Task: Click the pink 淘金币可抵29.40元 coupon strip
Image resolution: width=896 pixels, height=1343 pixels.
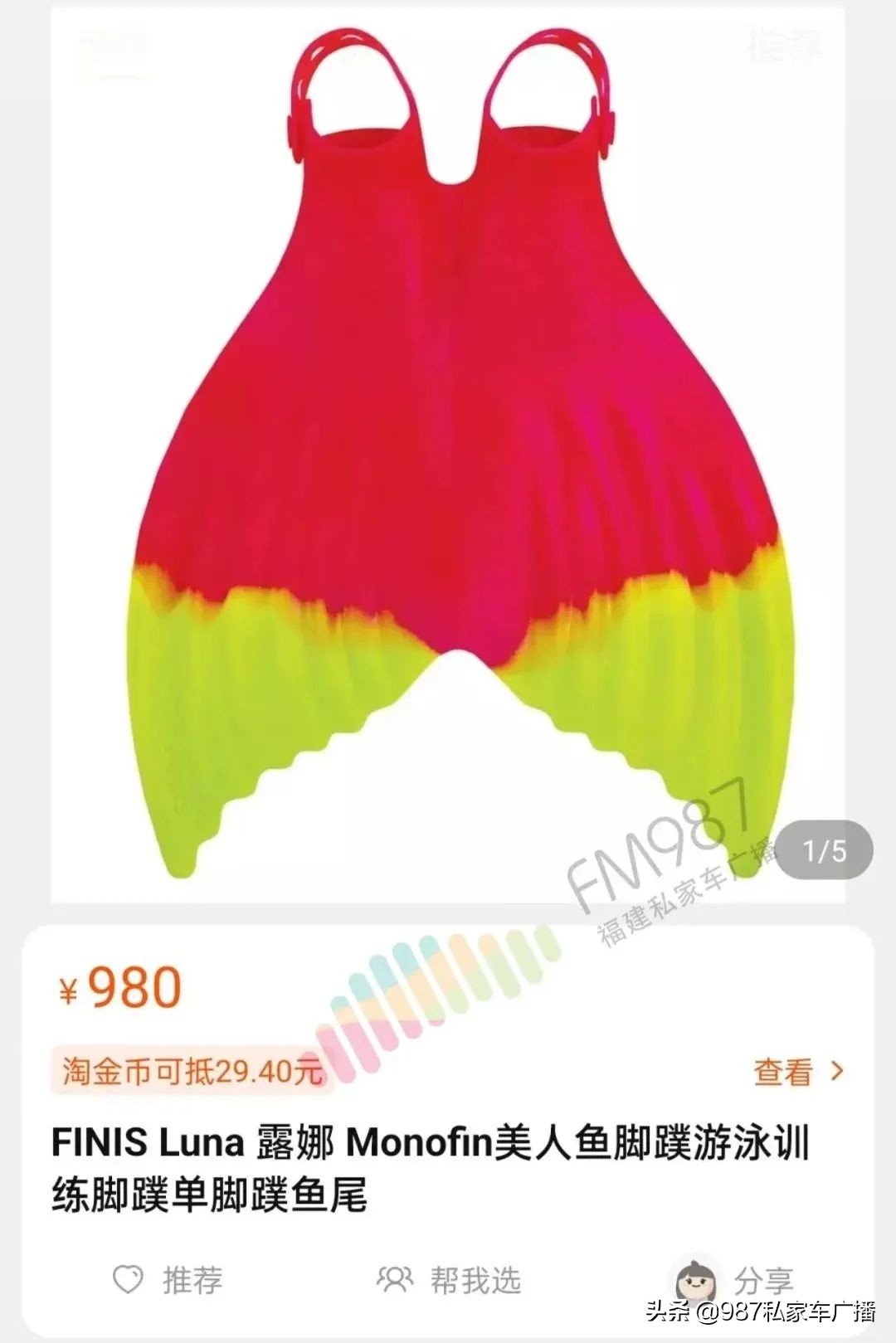Action: click(191, 1071)
